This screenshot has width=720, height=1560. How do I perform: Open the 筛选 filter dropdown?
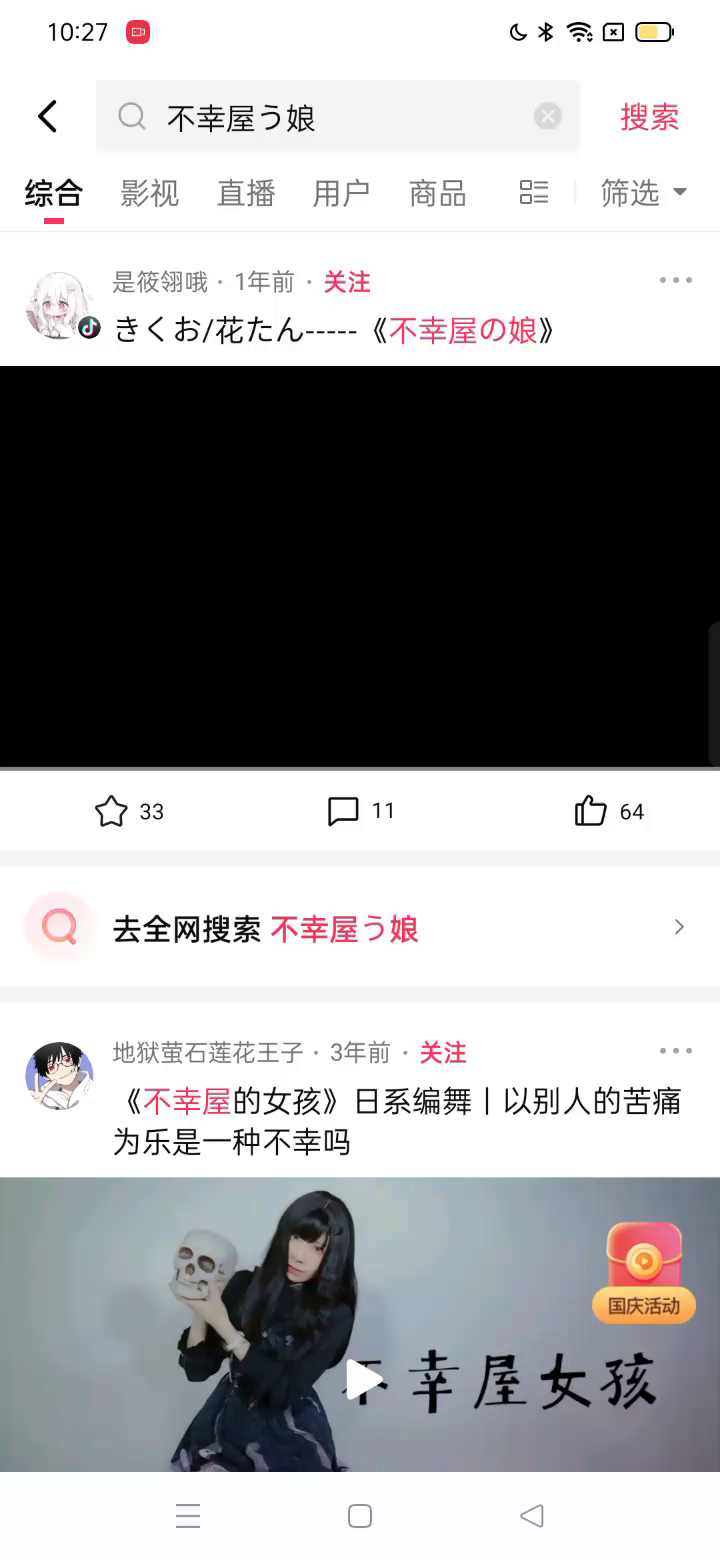[x=643, y=193]
